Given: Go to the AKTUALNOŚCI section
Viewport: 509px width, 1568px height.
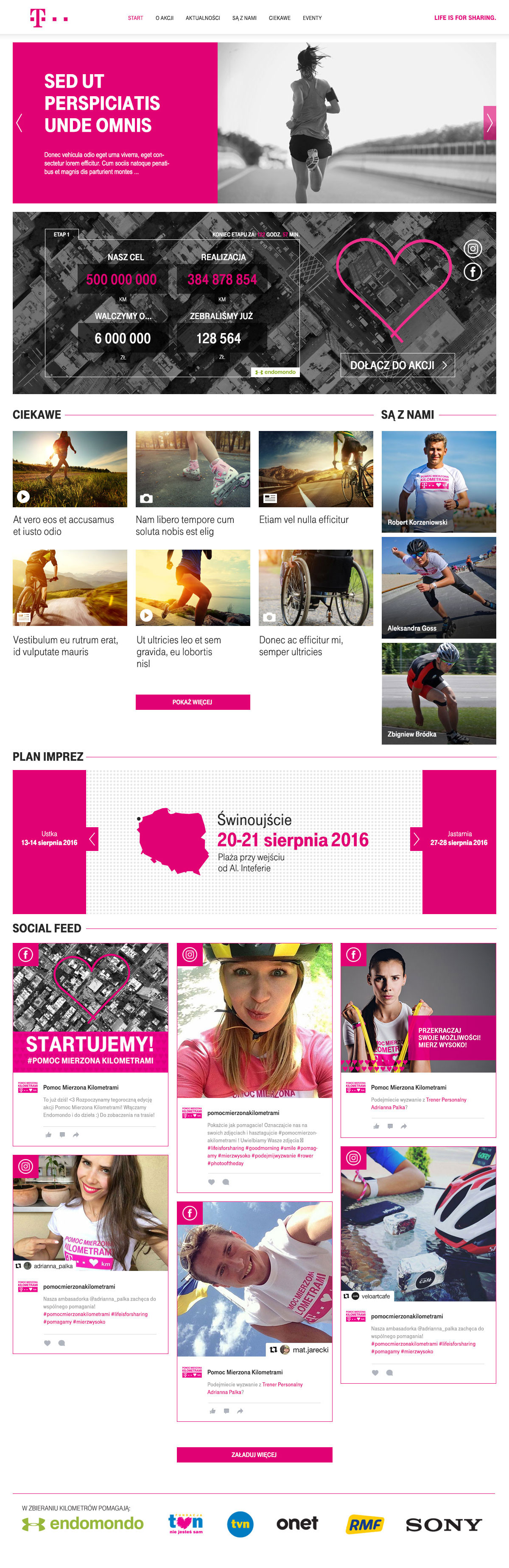Looking at the screenshot, I should point(202,18).
